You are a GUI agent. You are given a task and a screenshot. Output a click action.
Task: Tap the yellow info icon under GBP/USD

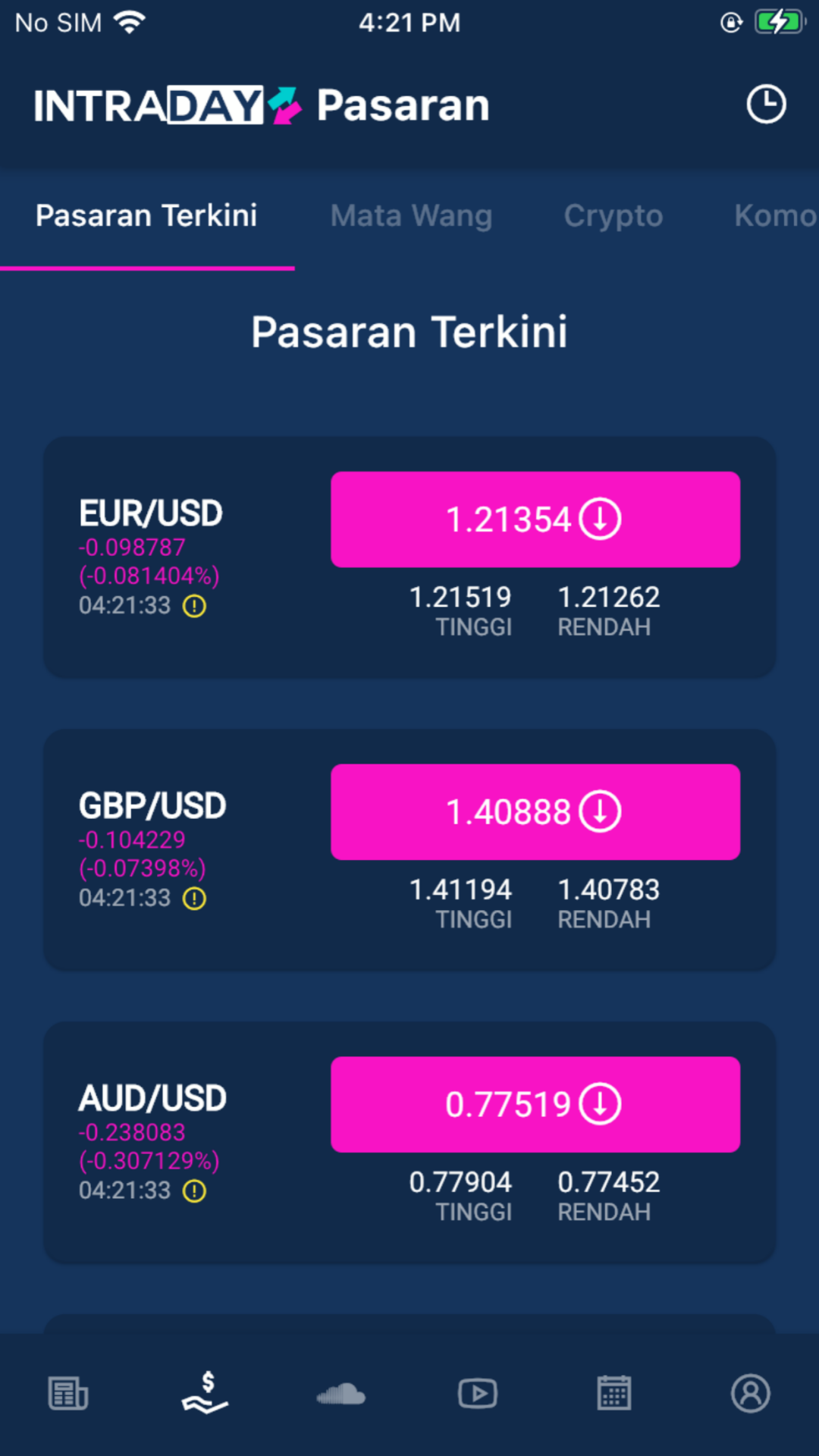195,899
